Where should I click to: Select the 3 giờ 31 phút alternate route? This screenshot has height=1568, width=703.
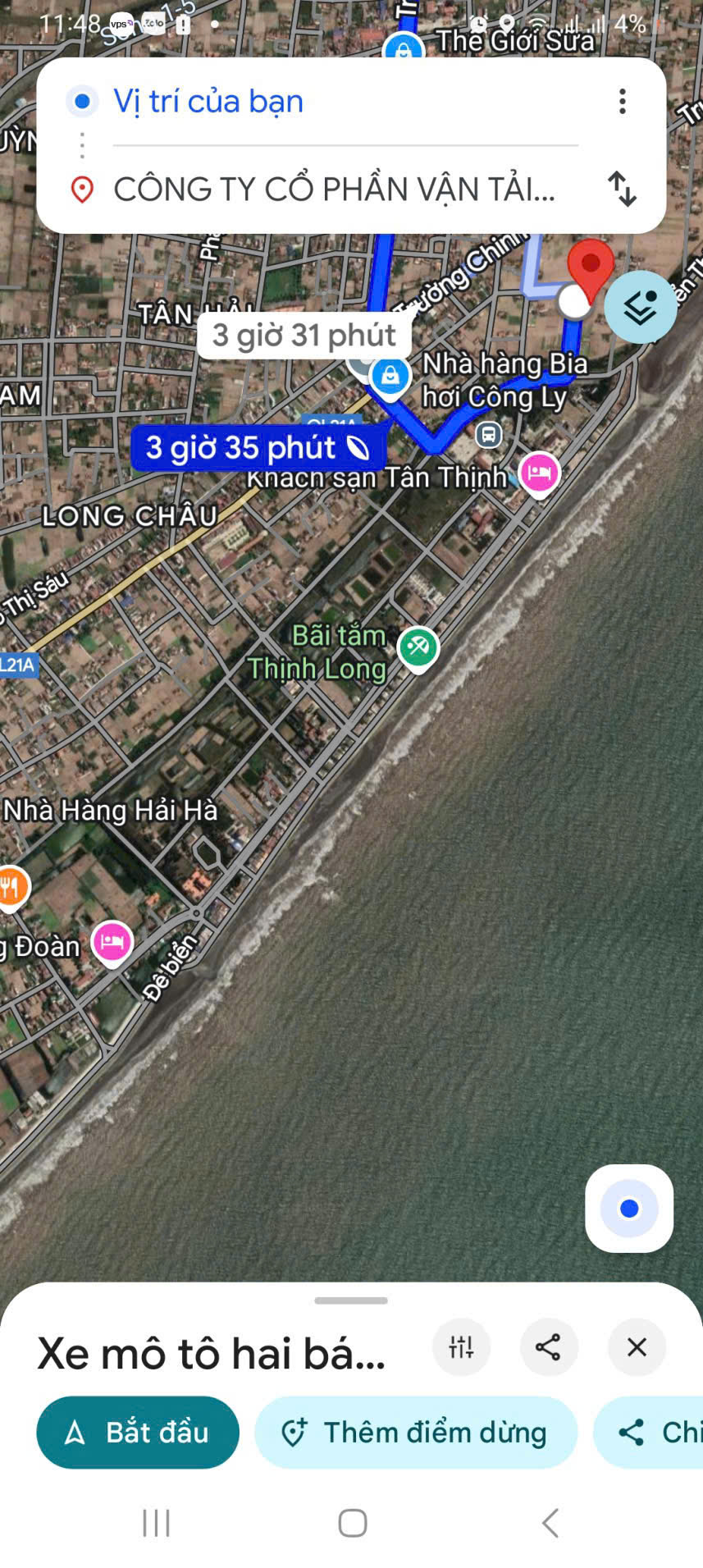[x=304, y=336]
